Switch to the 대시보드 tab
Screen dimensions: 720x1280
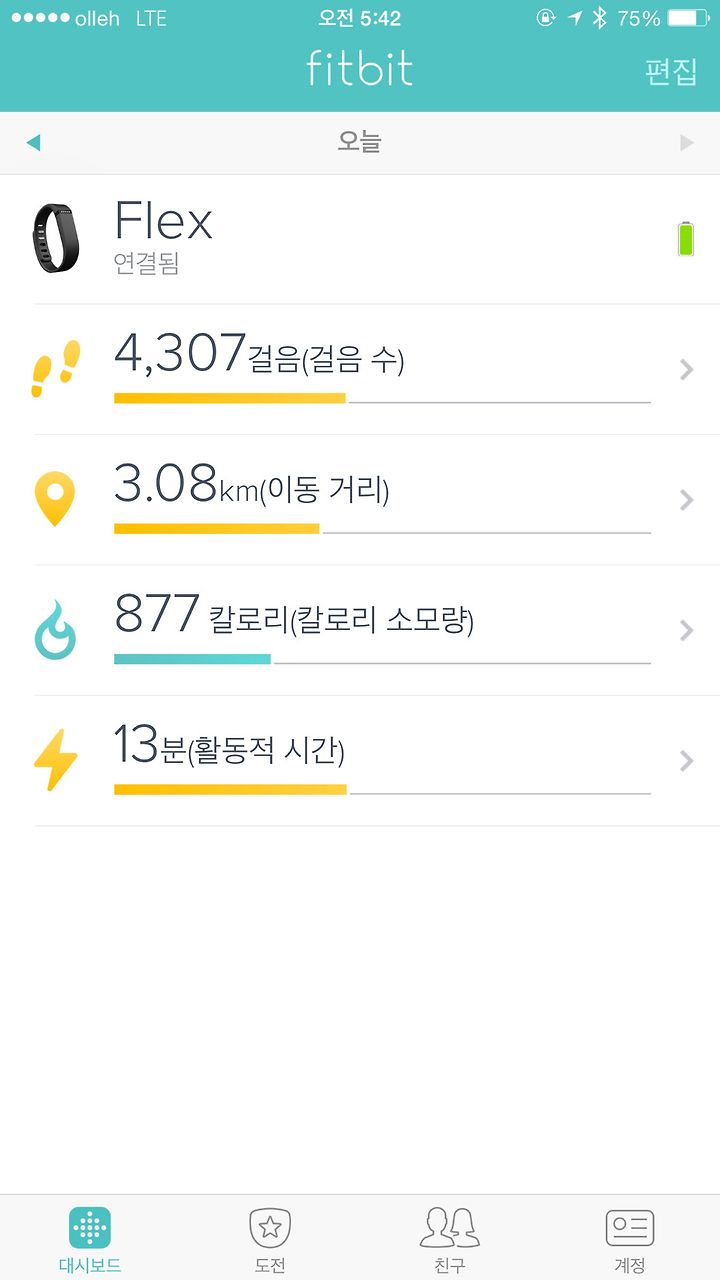(90, 1238)
